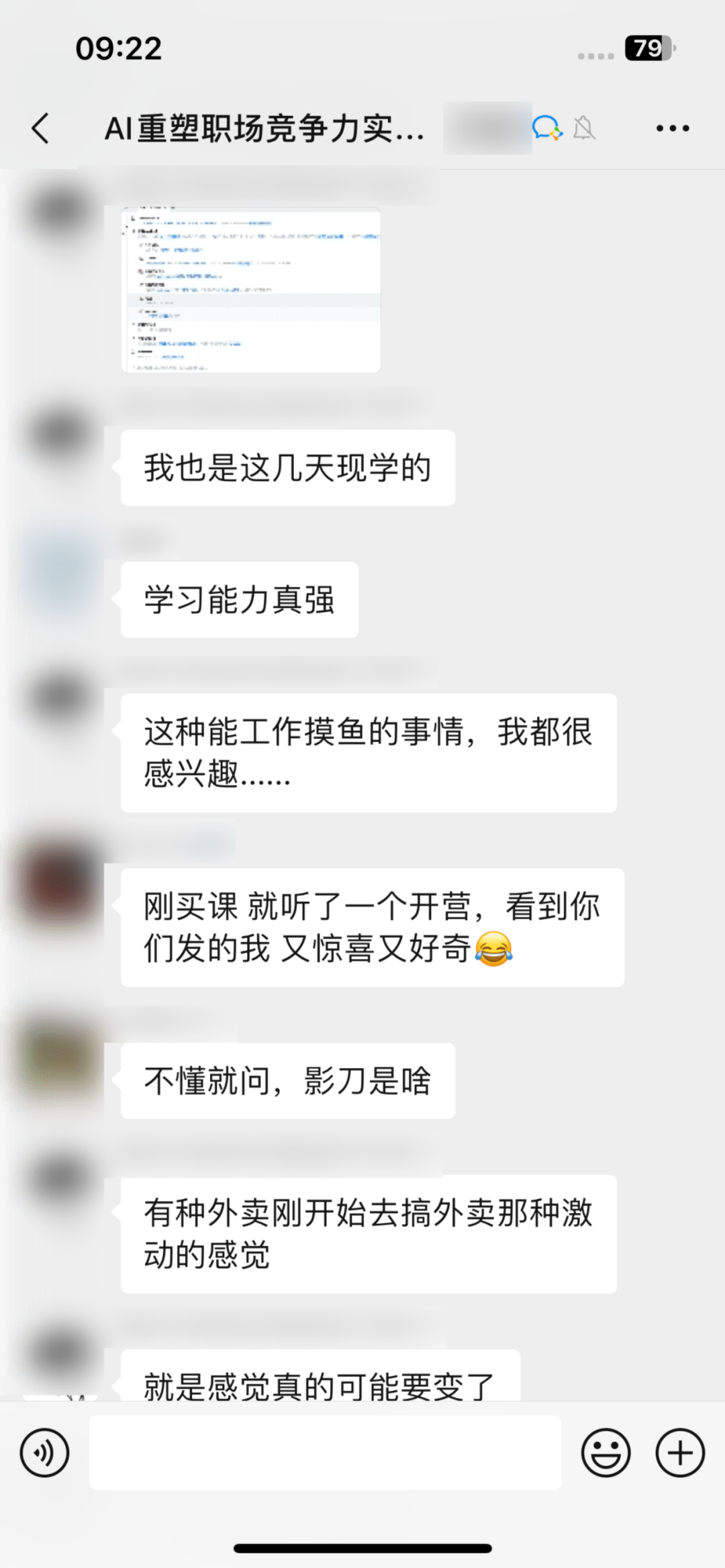Open the emoji picker
This screenshot has height=1568, width=725.
coord(606,1453)
